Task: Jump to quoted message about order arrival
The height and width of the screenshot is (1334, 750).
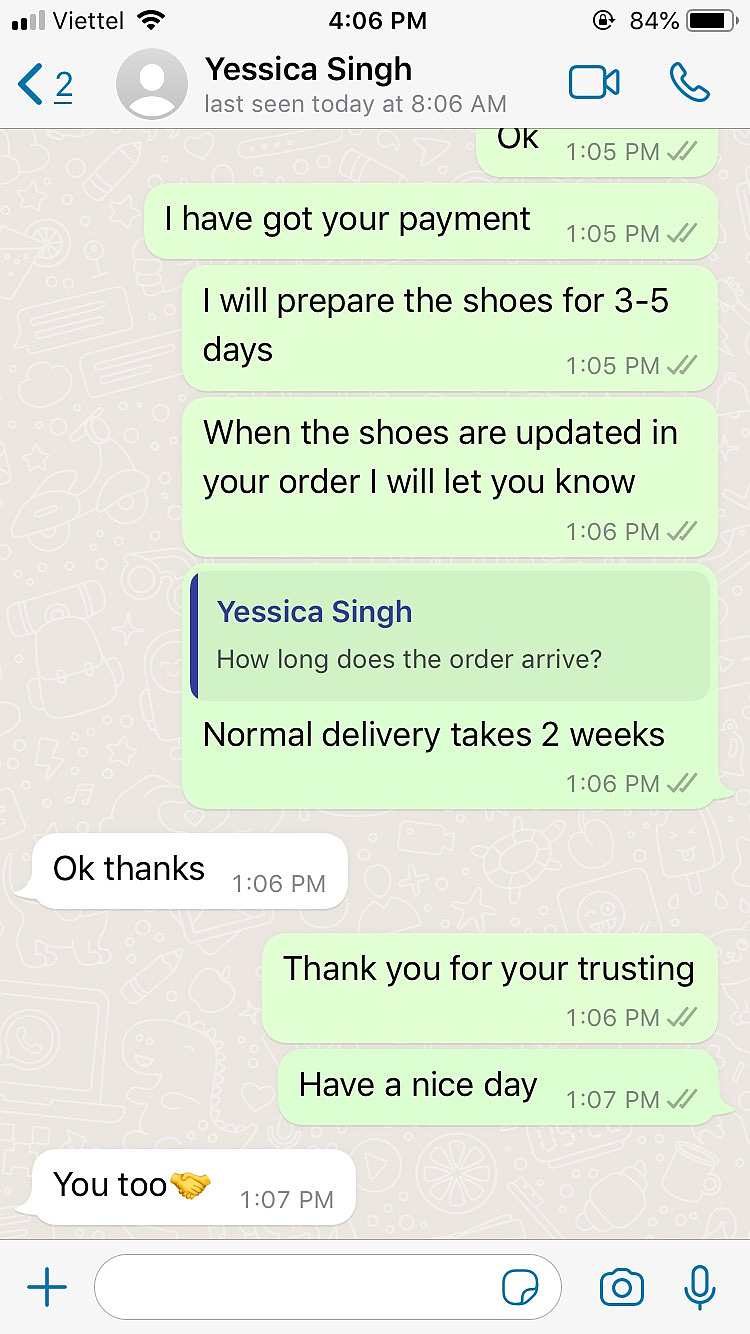Action: [x=450, y=636]
